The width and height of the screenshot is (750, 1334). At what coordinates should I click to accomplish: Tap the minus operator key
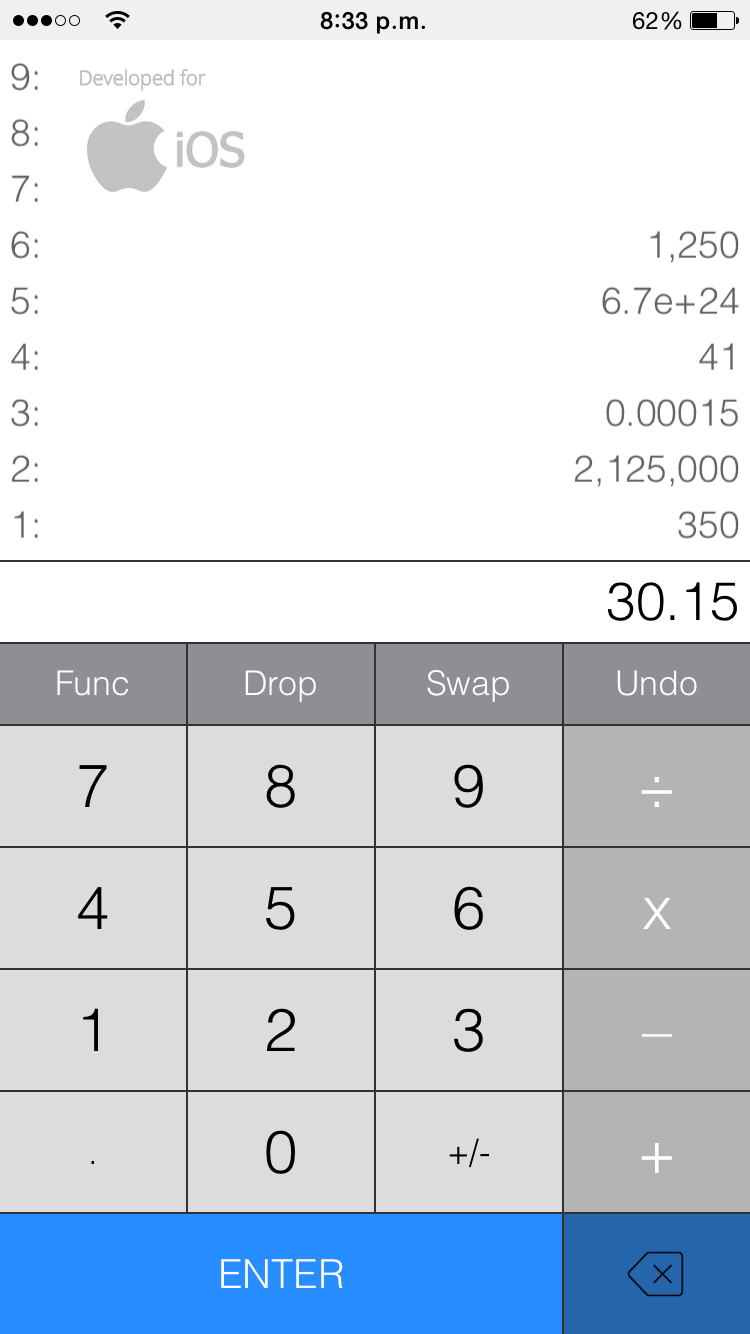[657, 1031]
